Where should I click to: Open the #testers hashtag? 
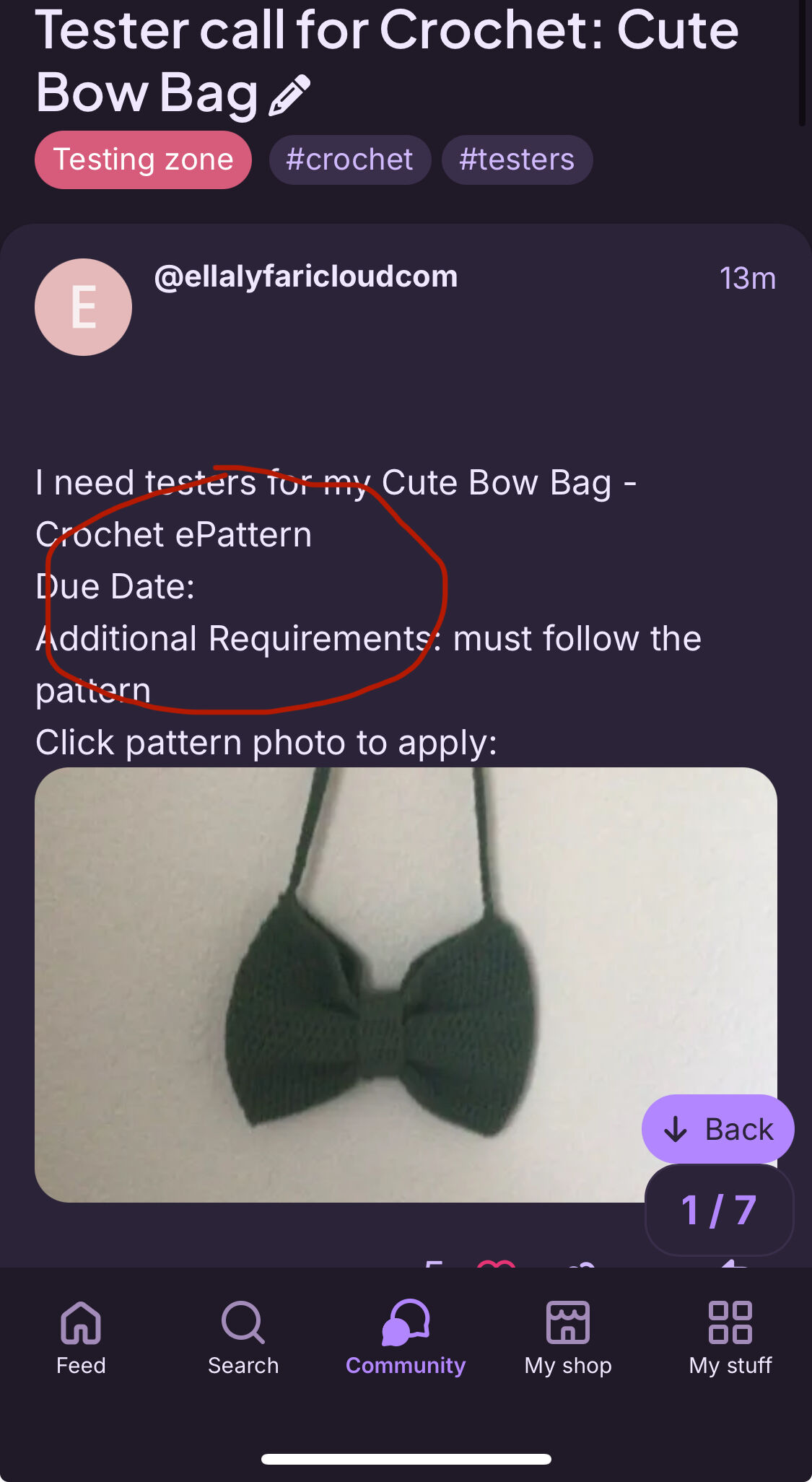[517, 160]
